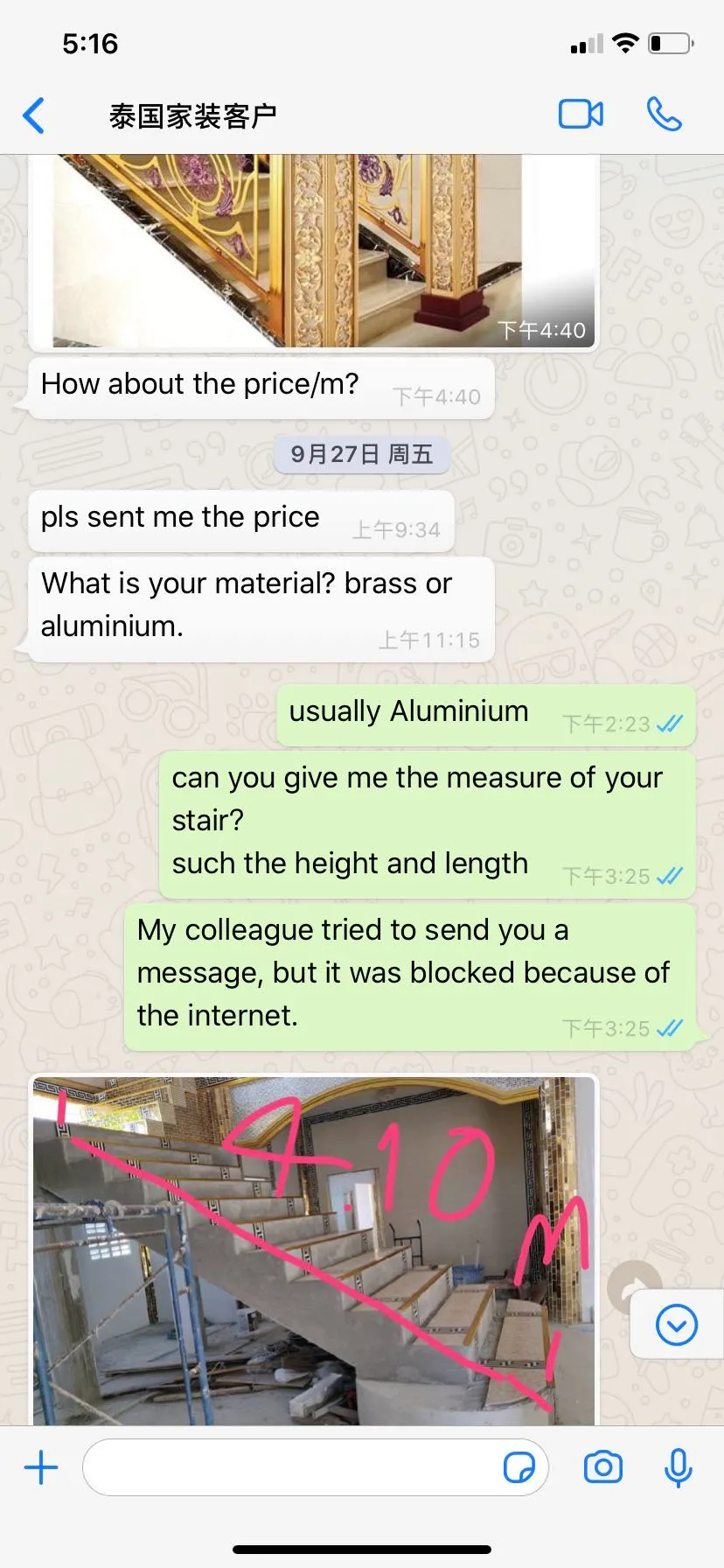The height and width of the screenshot is (1568, 724).
Task: Go back to the chat list
Action: pos(34,115)
